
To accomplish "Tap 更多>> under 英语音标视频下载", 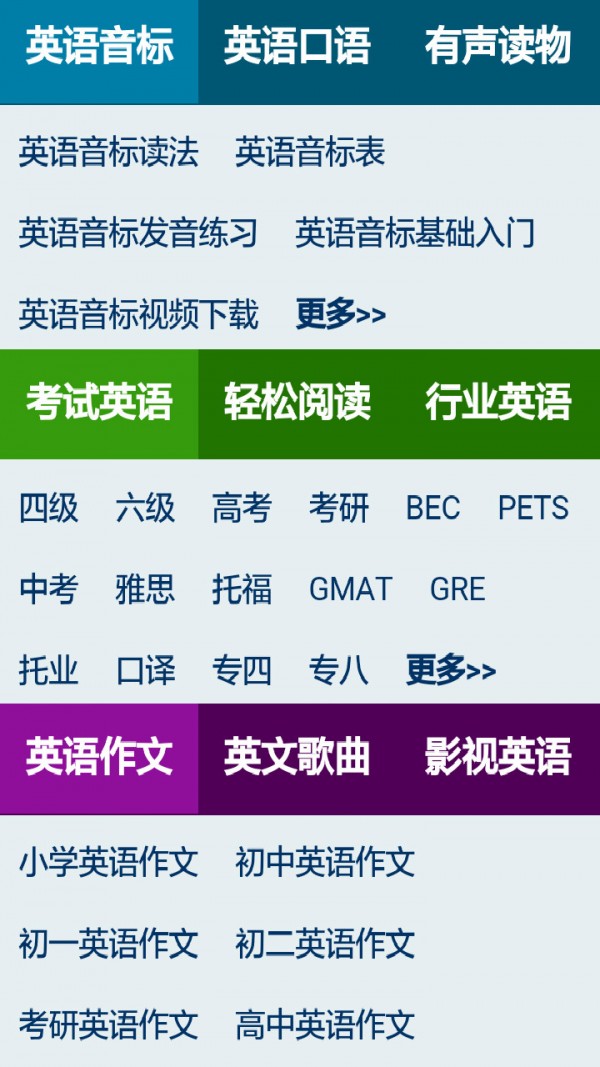I will coord(340,315).
